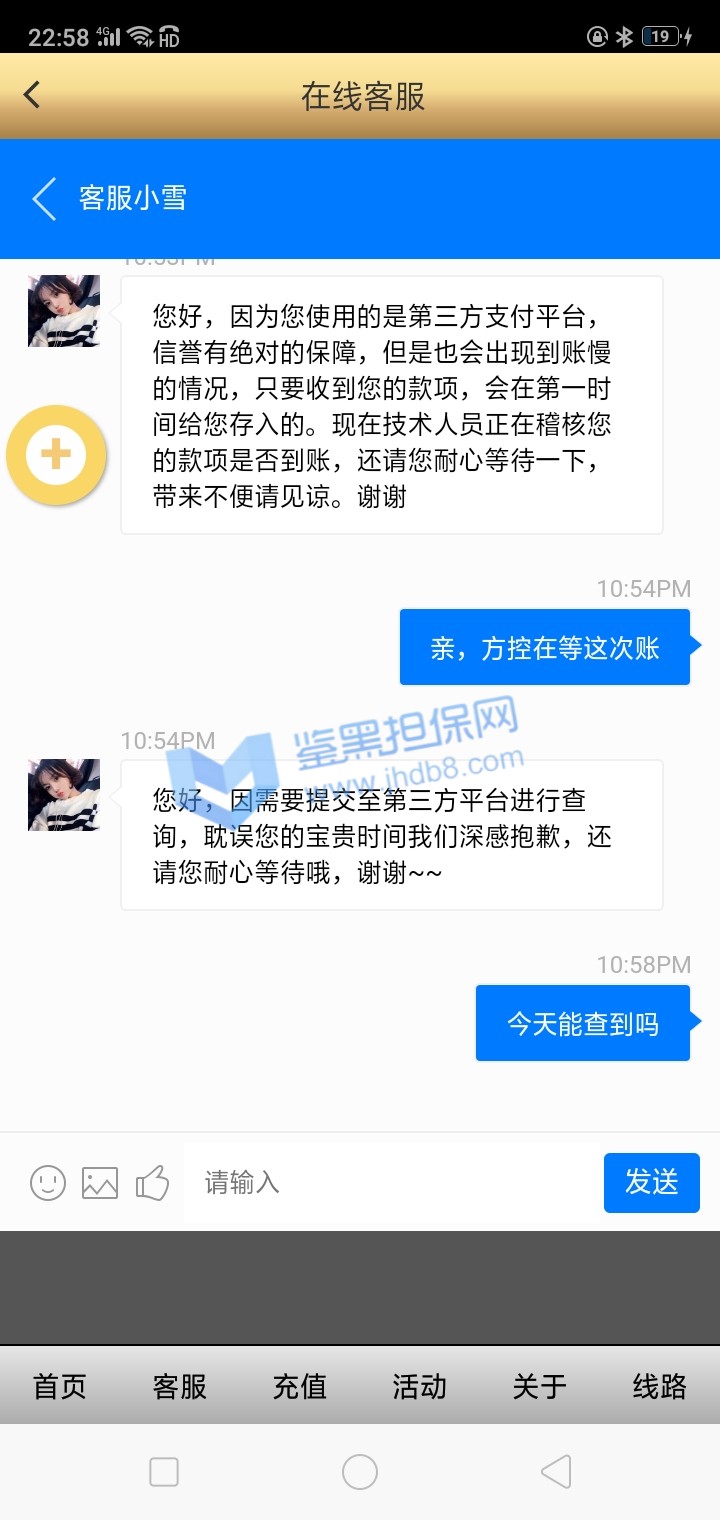Open the 客服 tab

click(180, 1386)
